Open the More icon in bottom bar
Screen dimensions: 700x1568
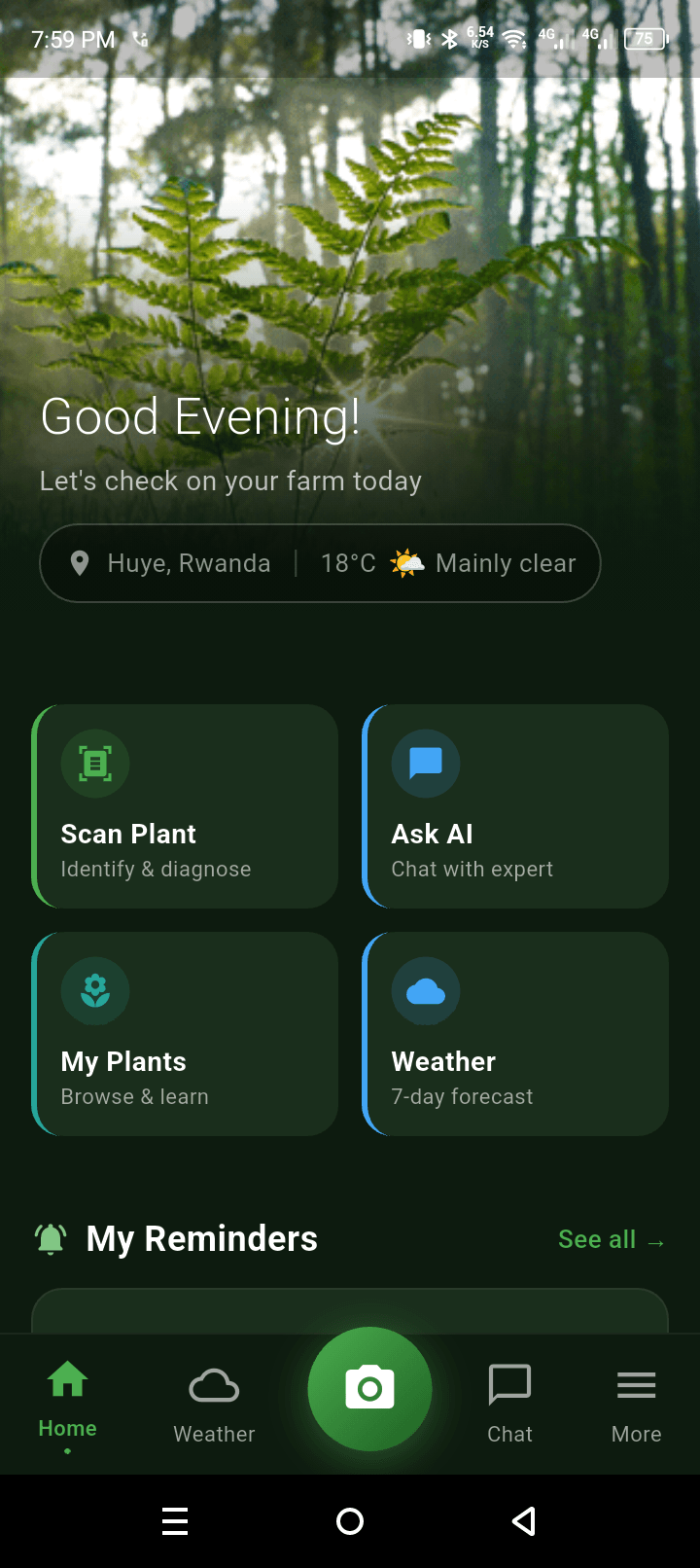click(x=636, y=1385)
